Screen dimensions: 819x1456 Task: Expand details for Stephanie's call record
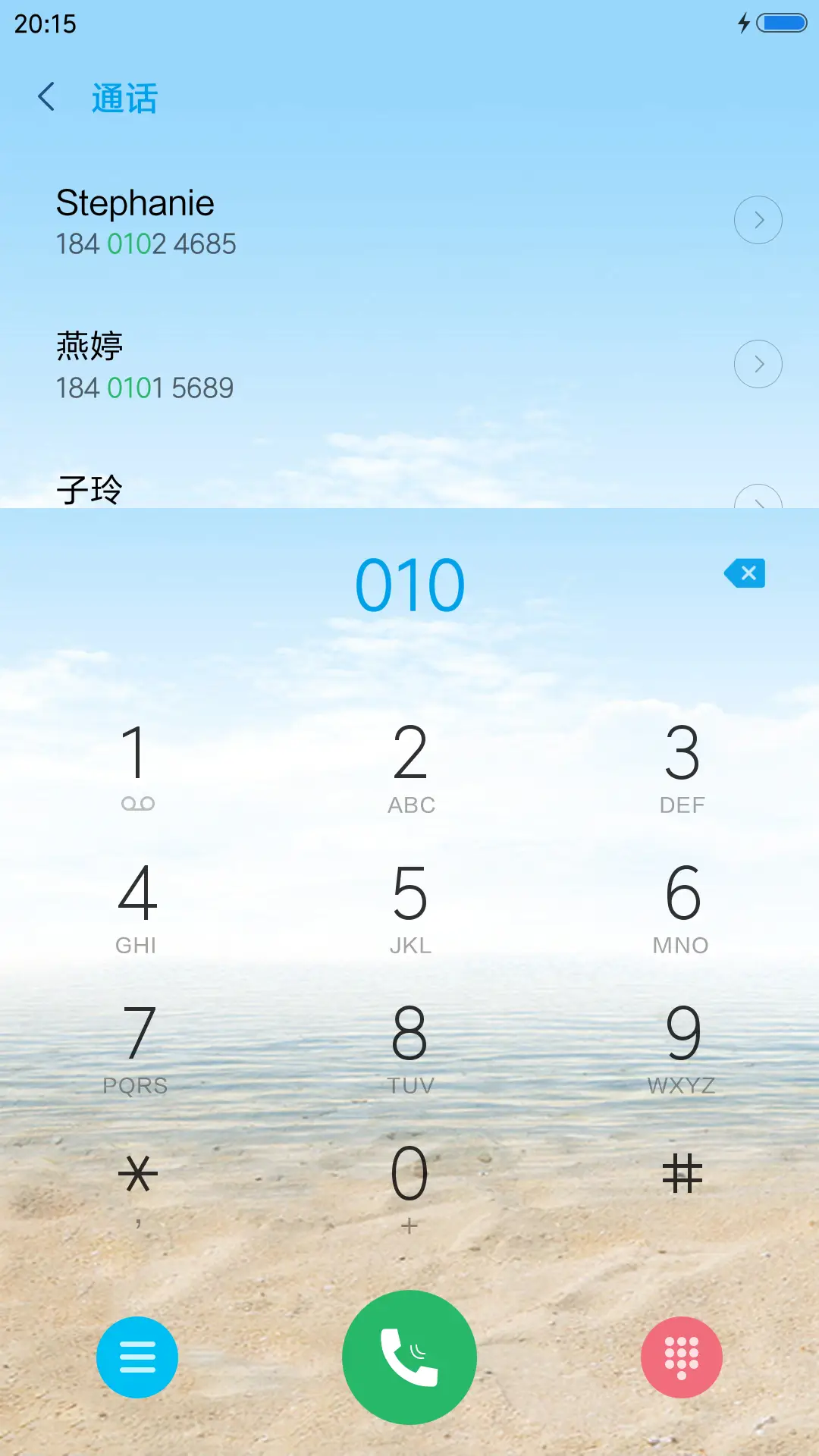click(759, 219)
